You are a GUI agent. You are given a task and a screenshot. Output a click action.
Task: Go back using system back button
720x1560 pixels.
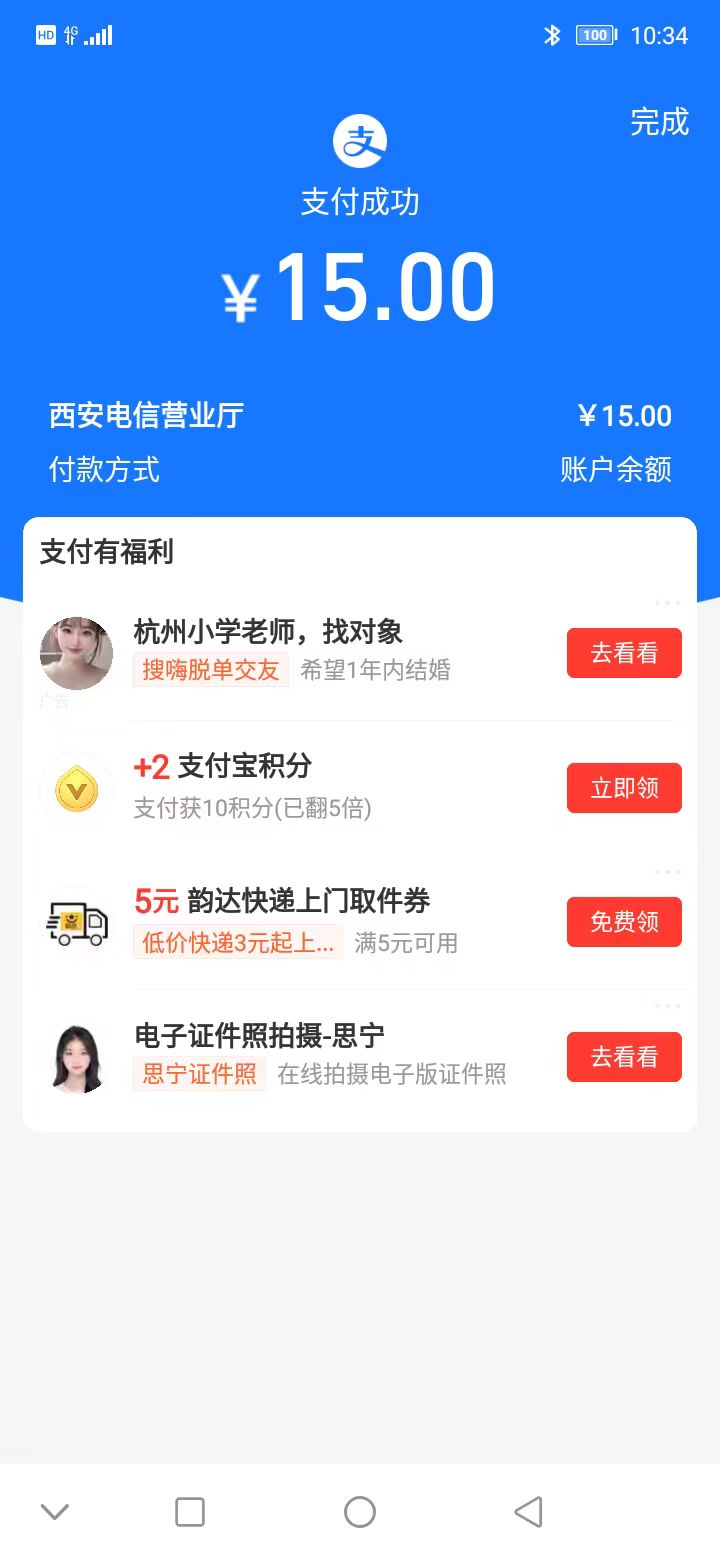click(x=528, y=1512)
